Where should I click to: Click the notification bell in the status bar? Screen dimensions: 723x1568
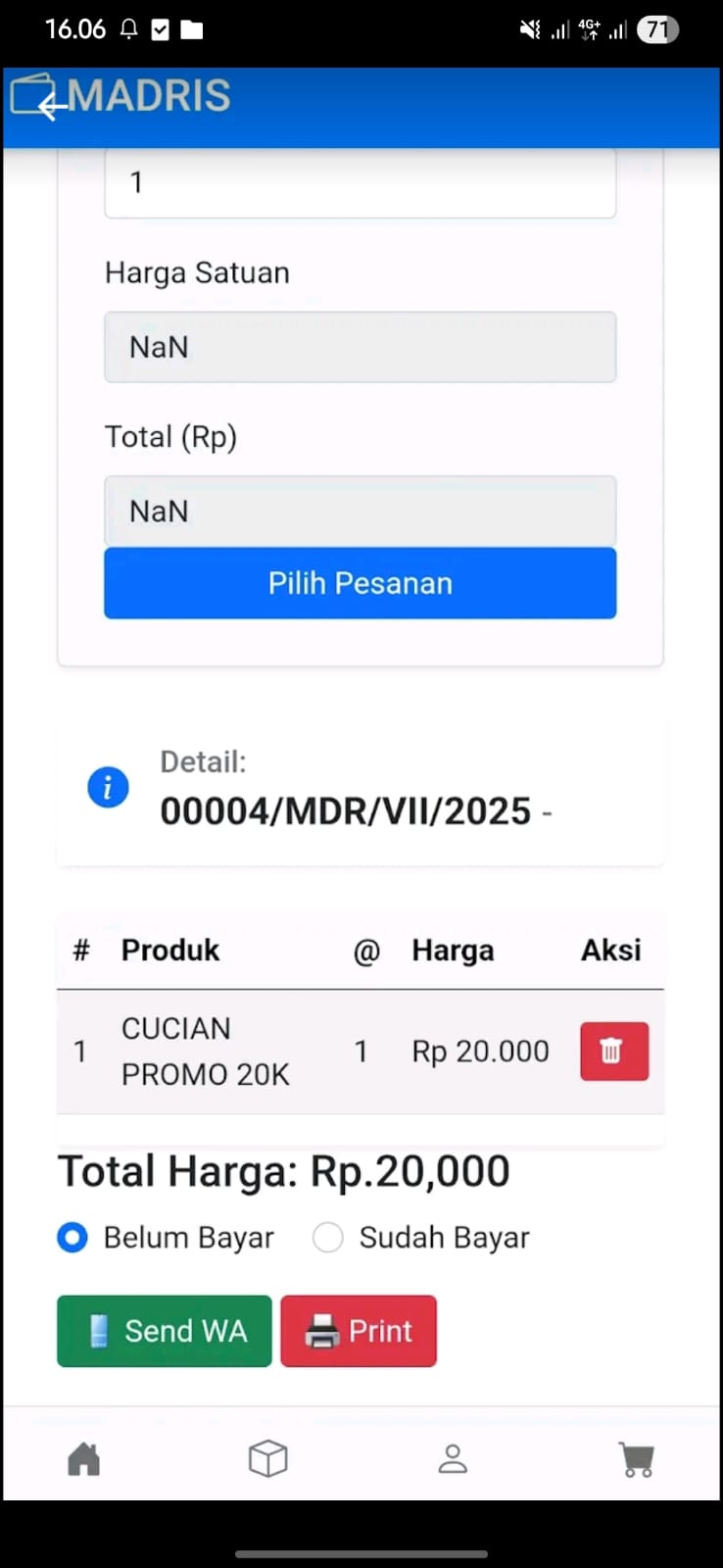[128, 28]
